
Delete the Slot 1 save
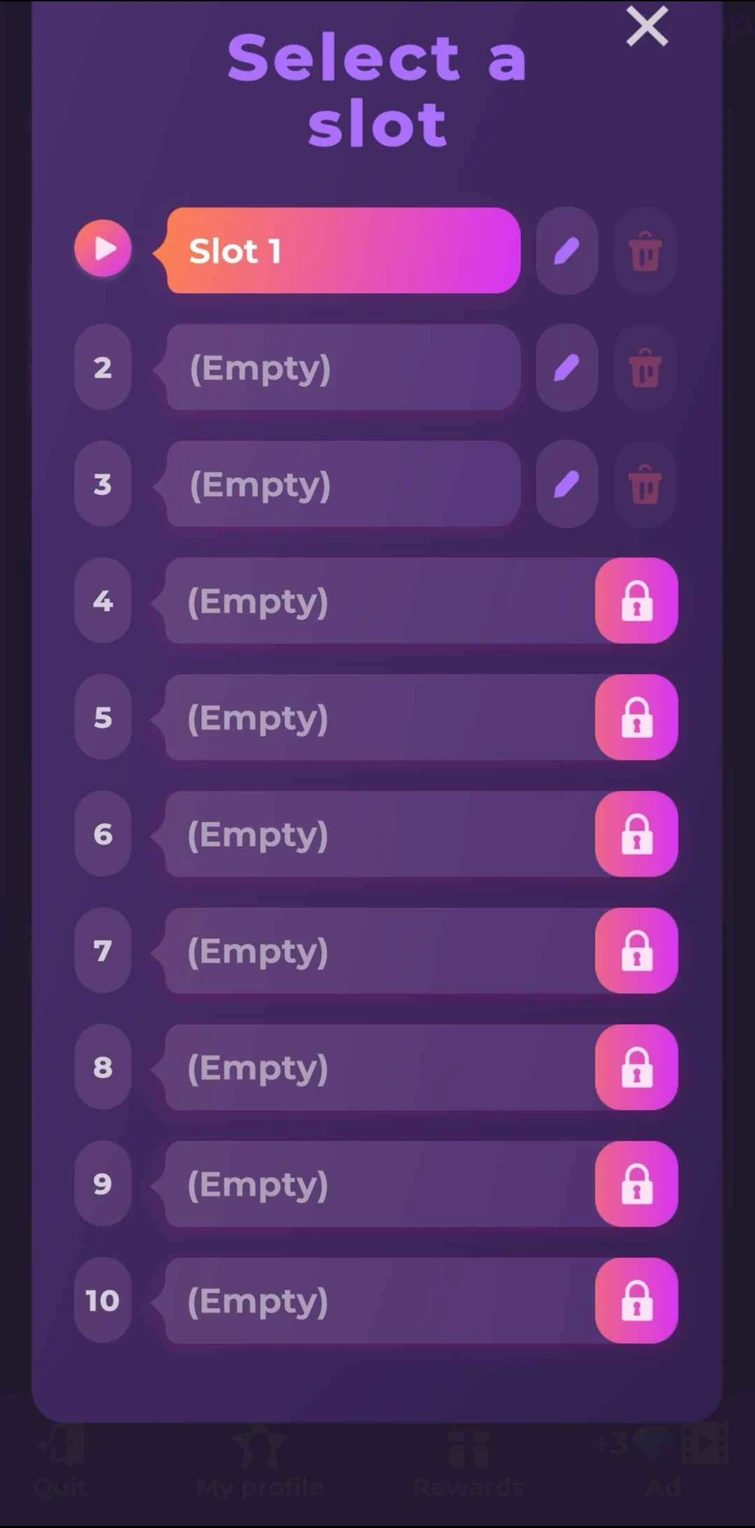coord(645,252)
